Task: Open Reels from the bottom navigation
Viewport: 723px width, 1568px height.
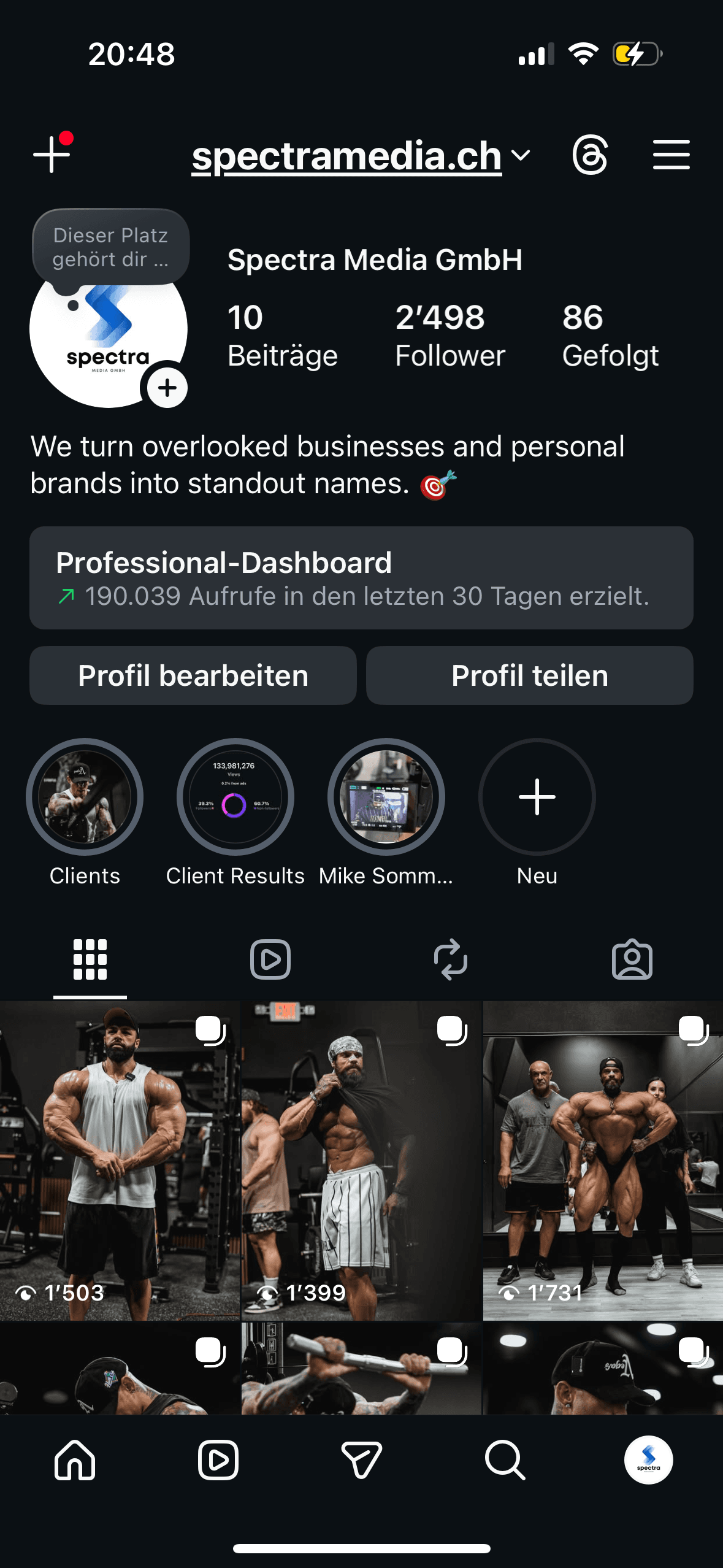Action: (x=218, y=1460)
